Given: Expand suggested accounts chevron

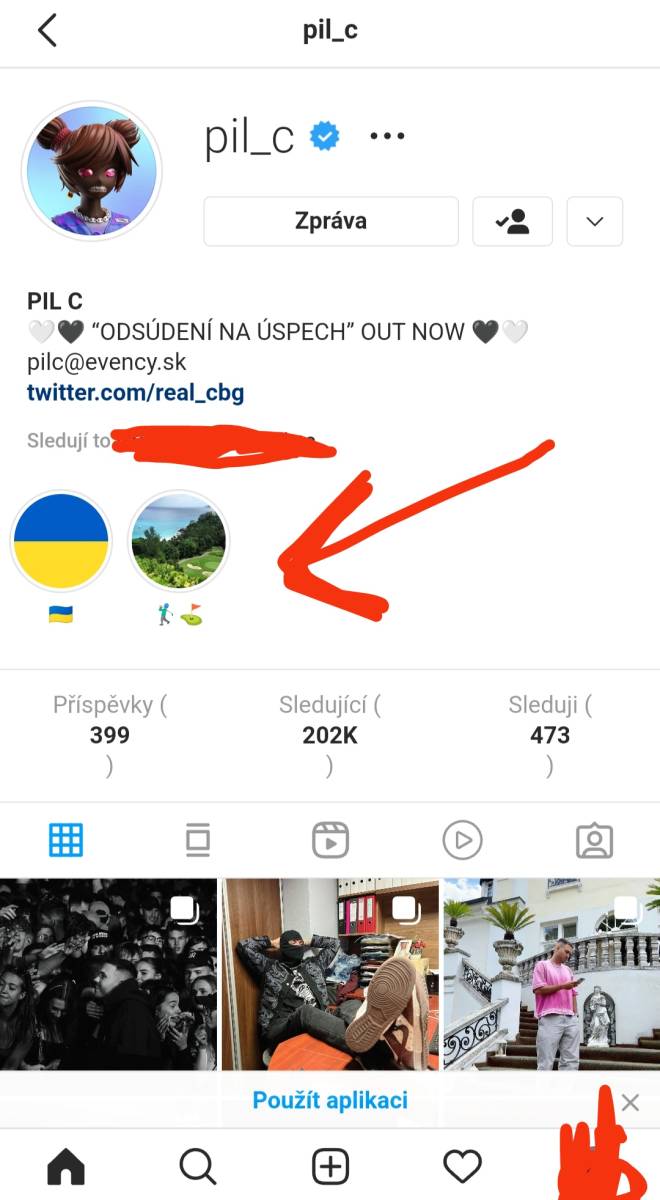Looking at the screenshot, I should pyautogui.click(x=595, y=221).
